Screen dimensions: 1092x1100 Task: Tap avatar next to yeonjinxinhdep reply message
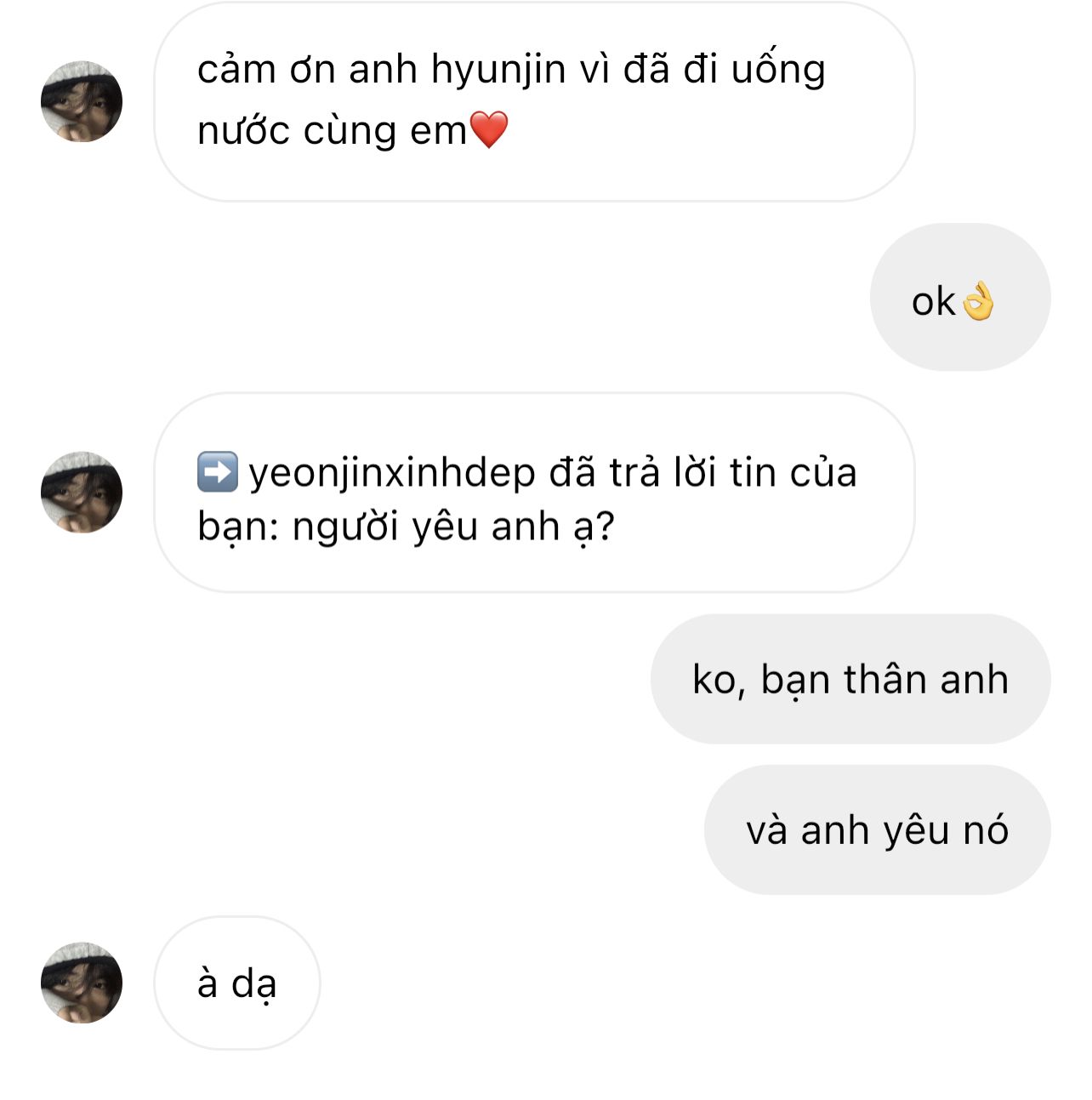click(82, 493)
